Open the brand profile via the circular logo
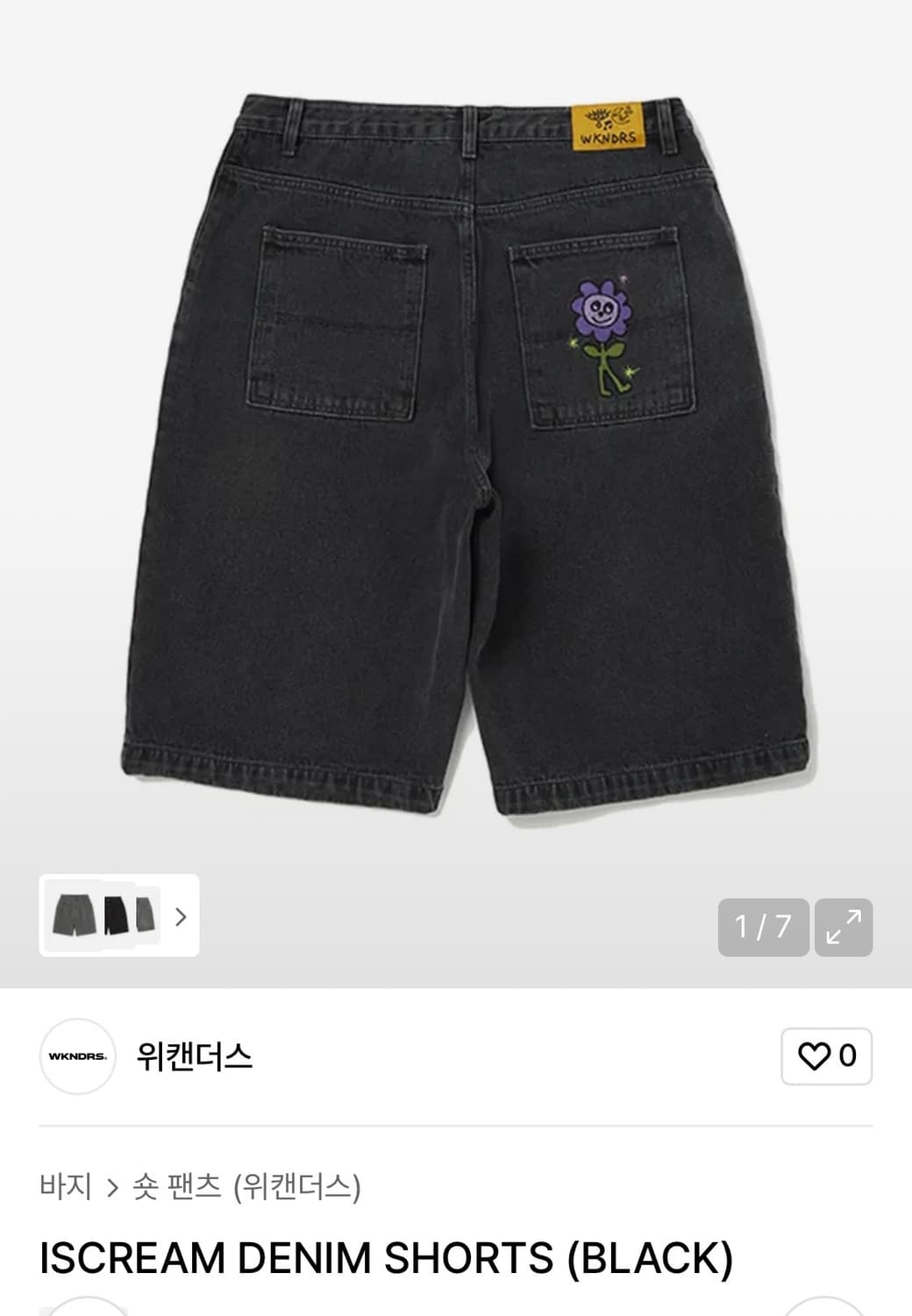The image size is (912, 1316). click(x=77, y=1058)
